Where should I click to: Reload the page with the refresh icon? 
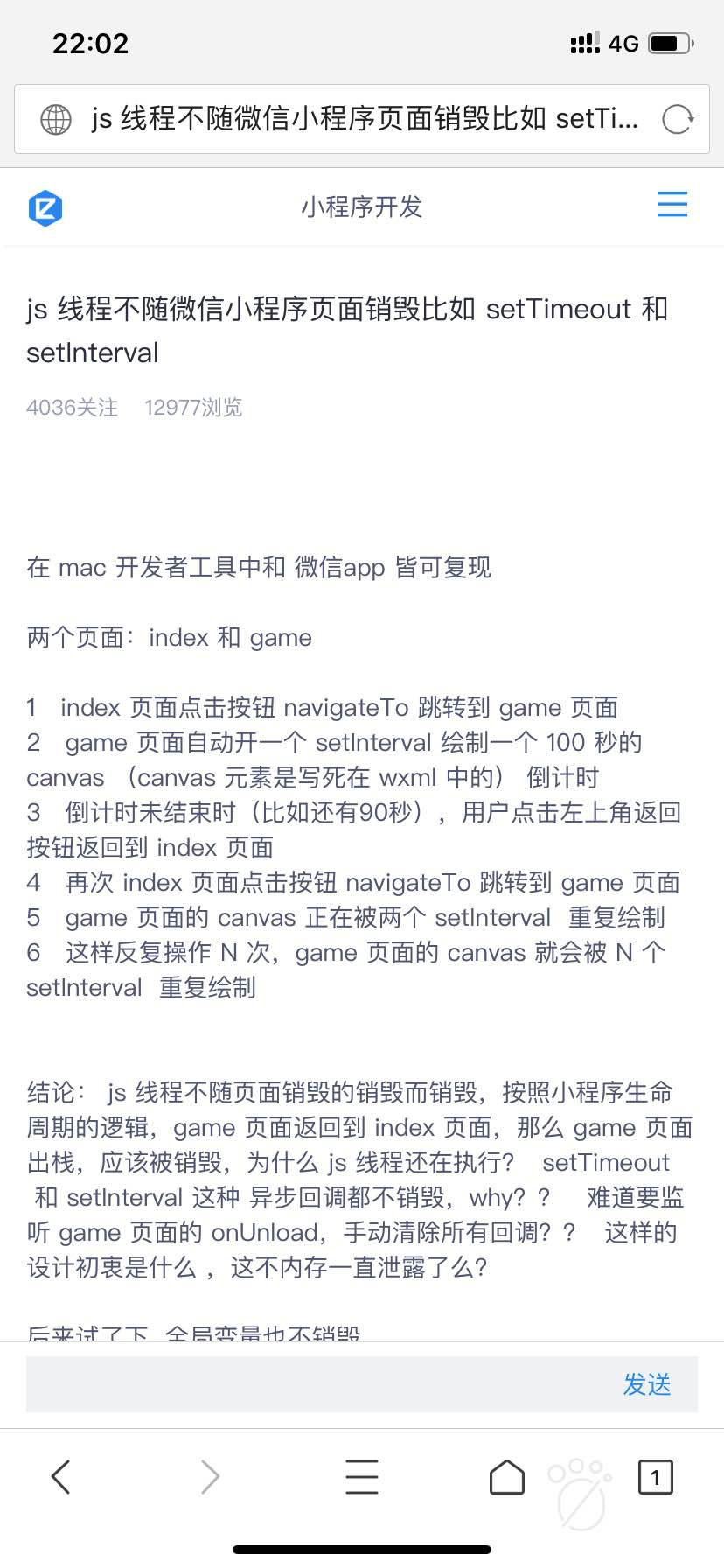(x=678, y=119)
